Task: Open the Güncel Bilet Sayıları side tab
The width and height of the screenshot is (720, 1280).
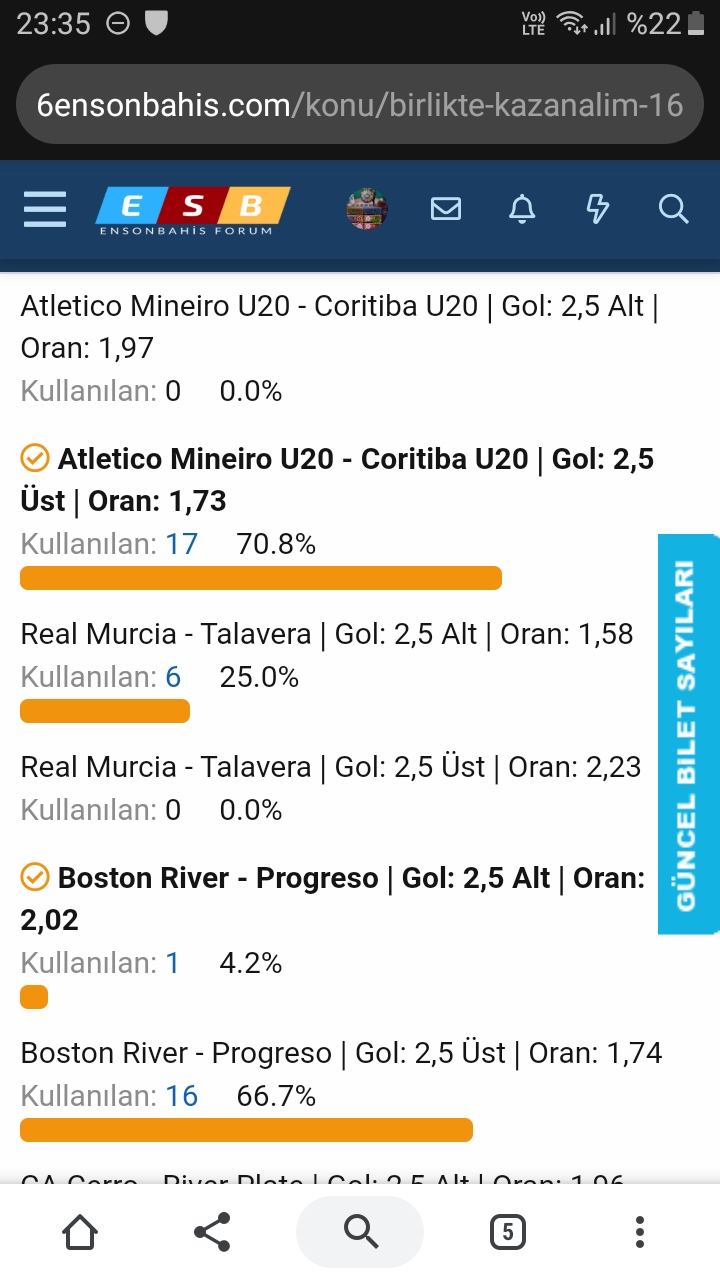Action: [689, 735]
